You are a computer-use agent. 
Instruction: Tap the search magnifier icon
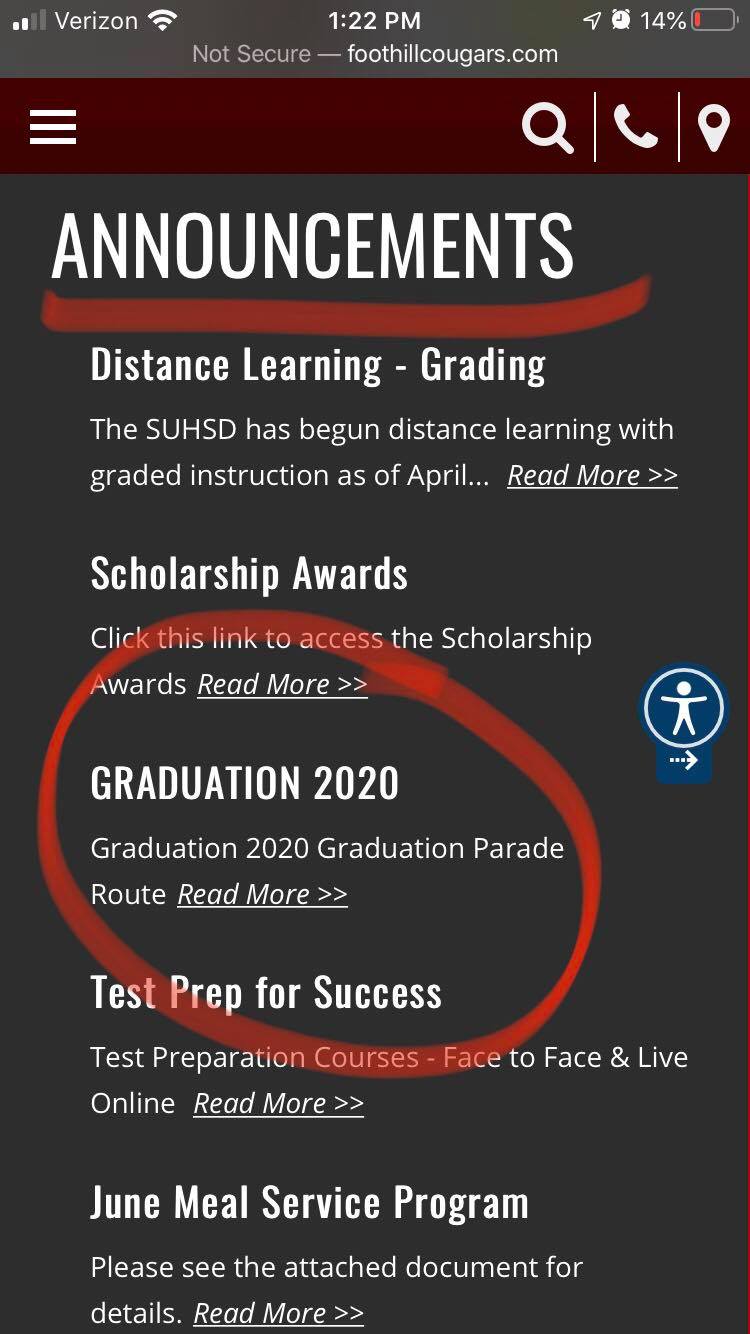point(547,128)
